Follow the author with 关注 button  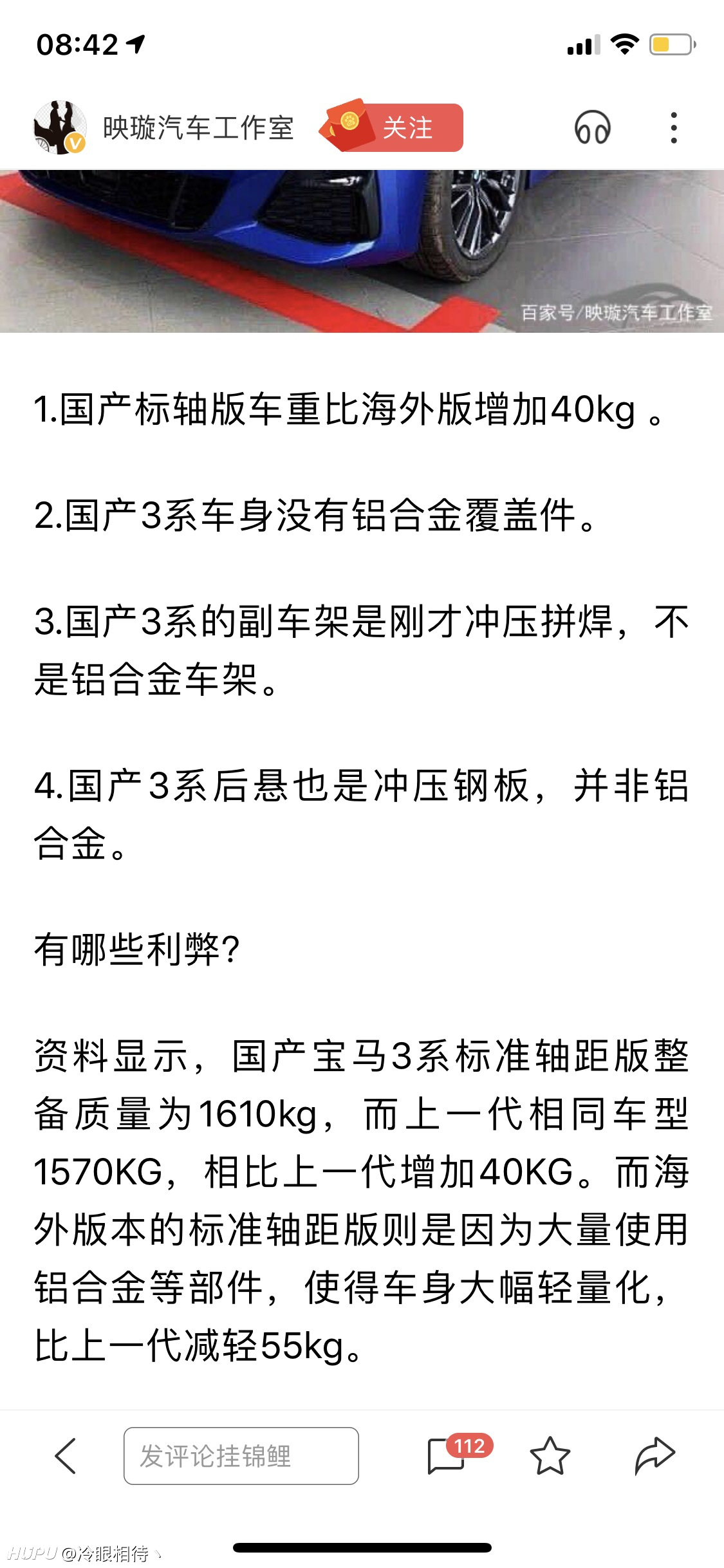393,127
